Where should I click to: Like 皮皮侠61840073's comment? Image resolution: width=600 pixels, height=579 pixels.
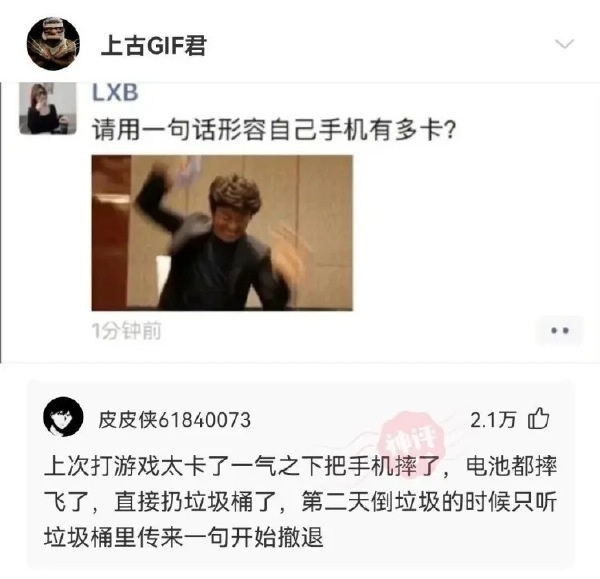[539, 418]
